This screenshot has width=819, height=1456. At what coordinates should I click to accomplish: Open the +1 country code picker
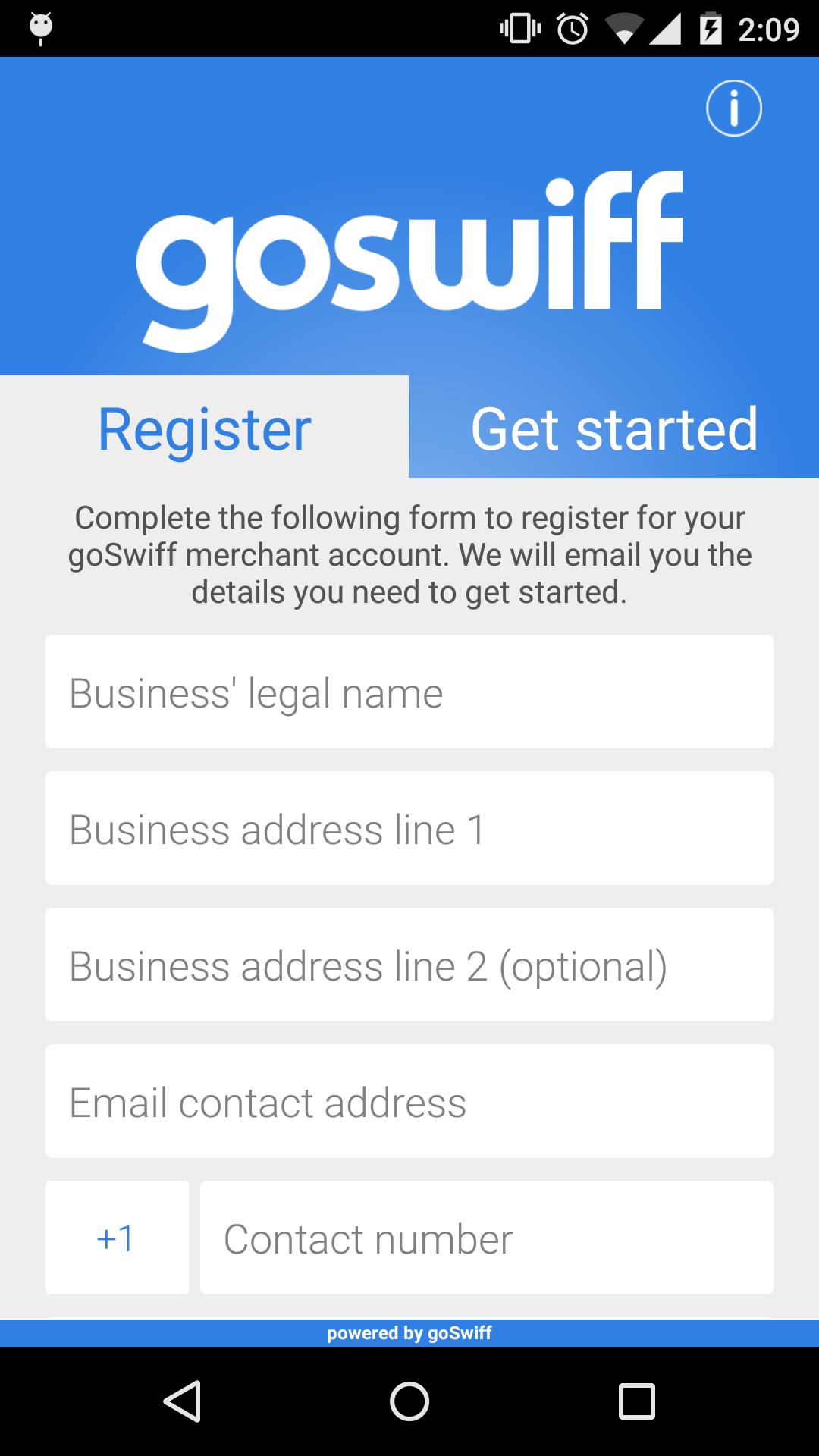click(117, 1238)
